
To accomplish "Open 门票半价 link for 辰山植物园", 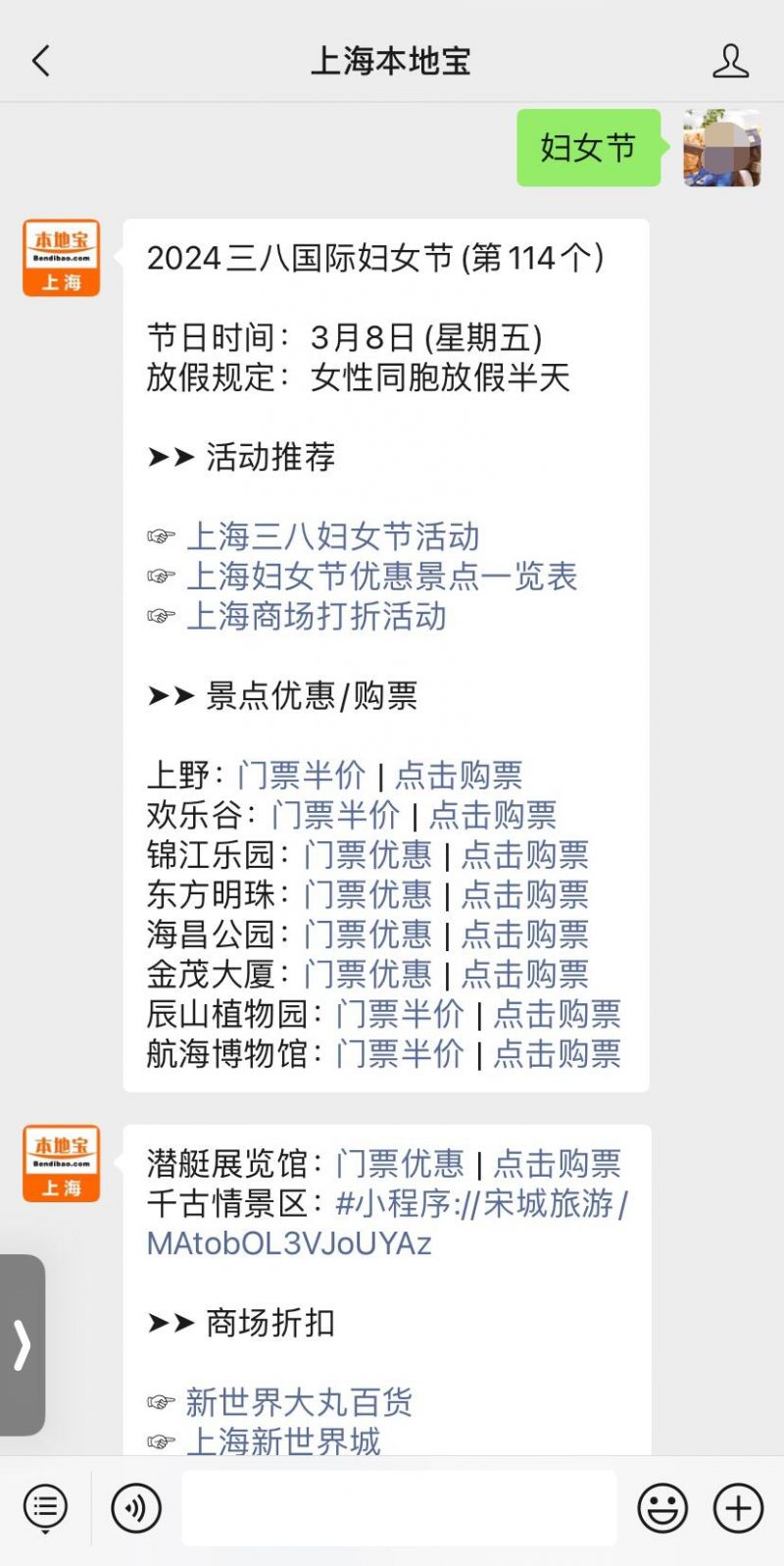I will 399,1014.
